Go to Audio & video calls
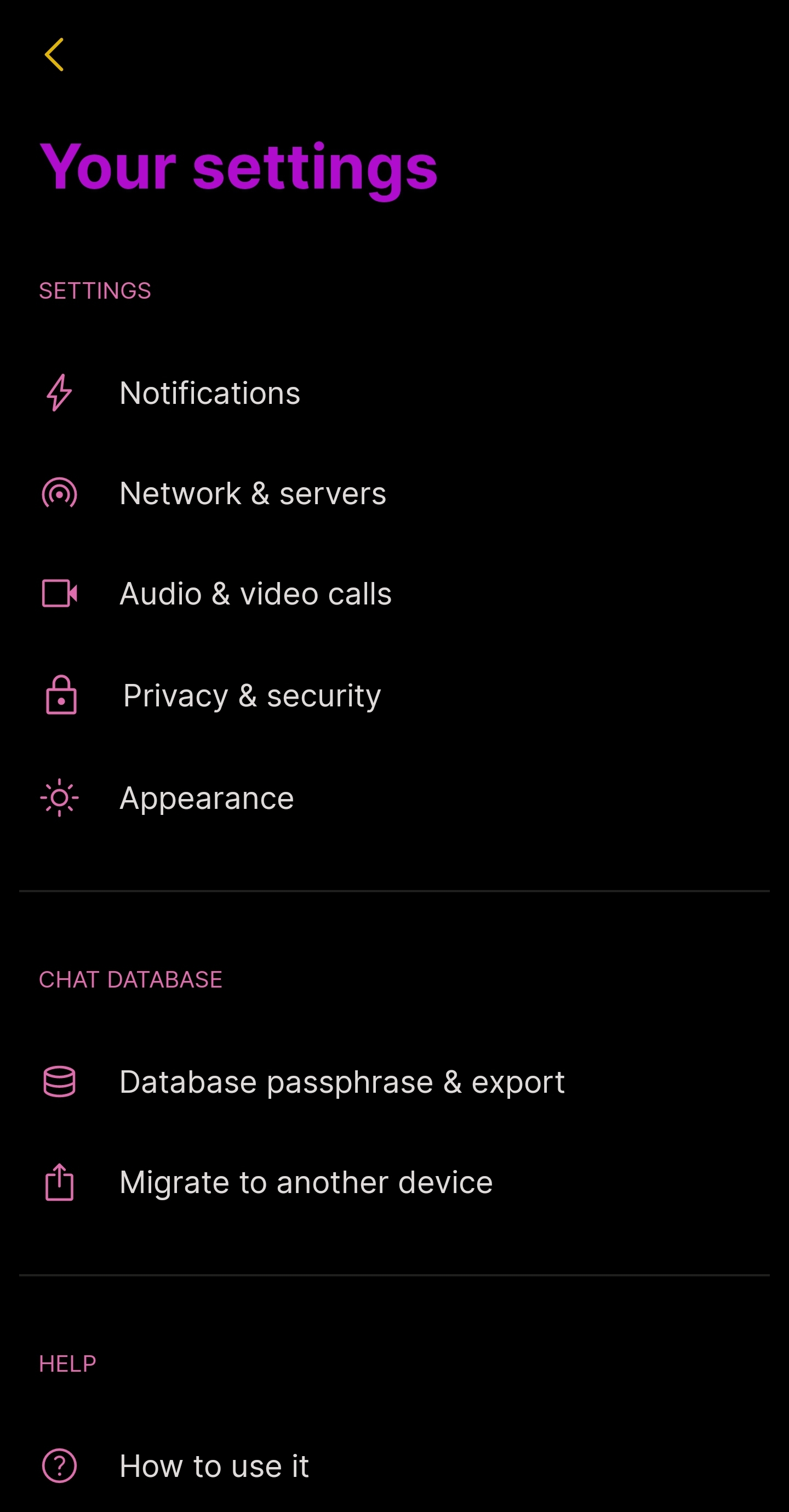789x1512 pixels. (255, 594)
